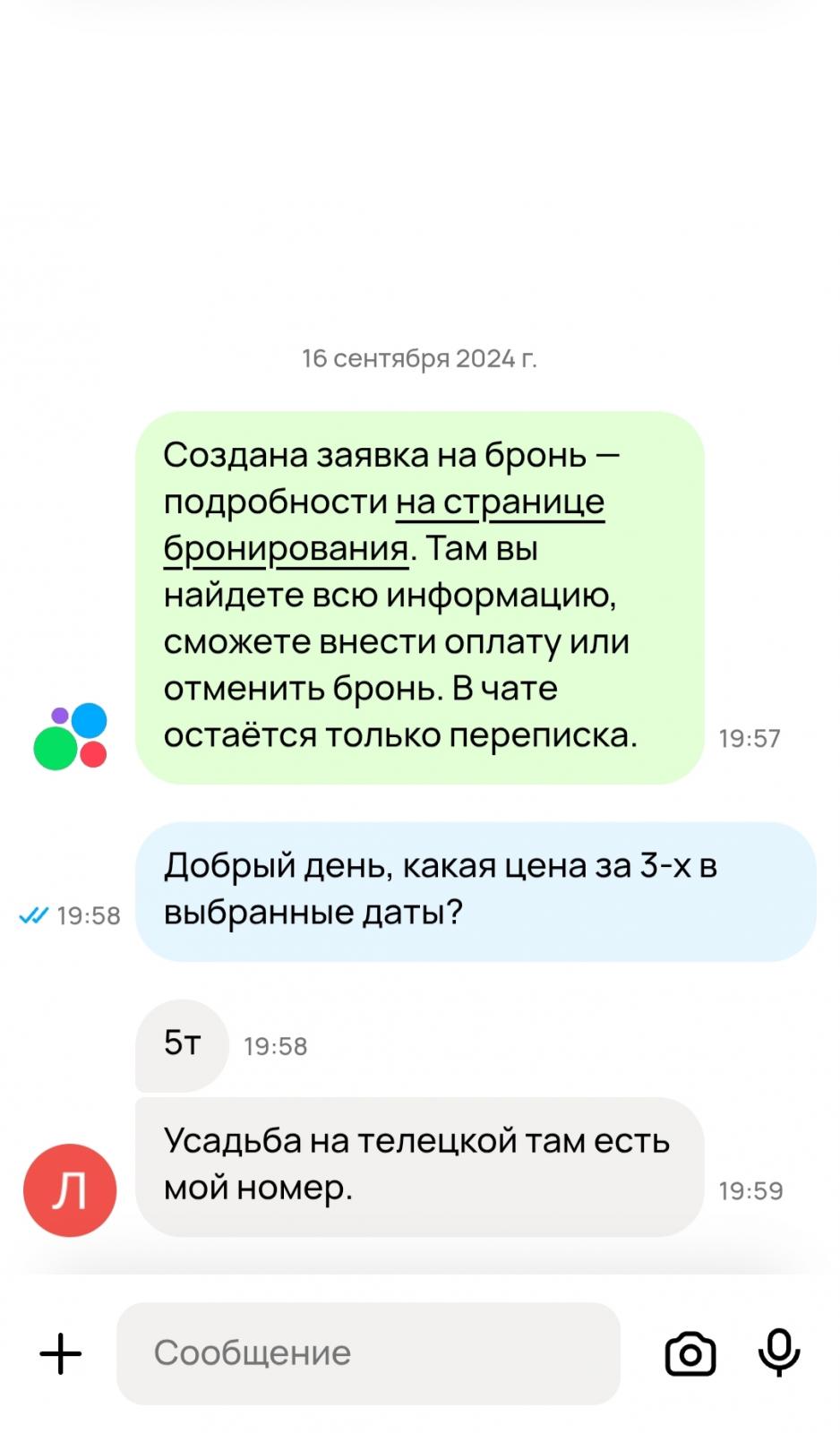Record a voice message with the microphone

[779, 1352]
